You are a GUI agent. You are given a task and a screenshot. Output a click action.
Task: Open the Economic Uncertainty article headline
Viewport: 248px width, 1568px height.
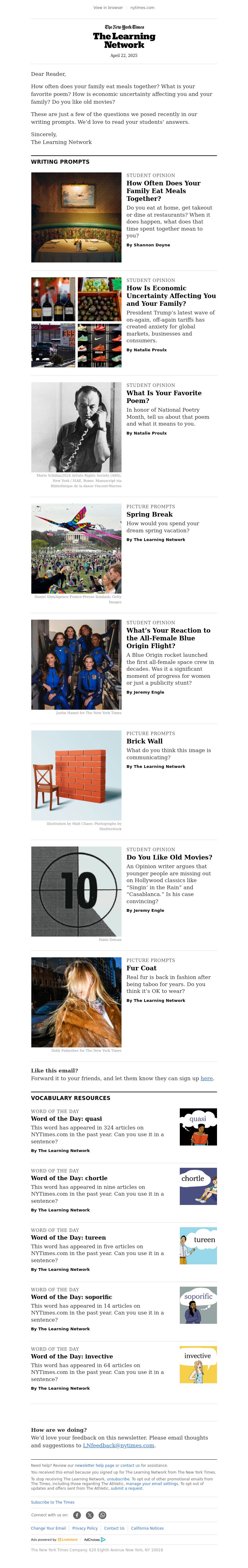point(170,296)
